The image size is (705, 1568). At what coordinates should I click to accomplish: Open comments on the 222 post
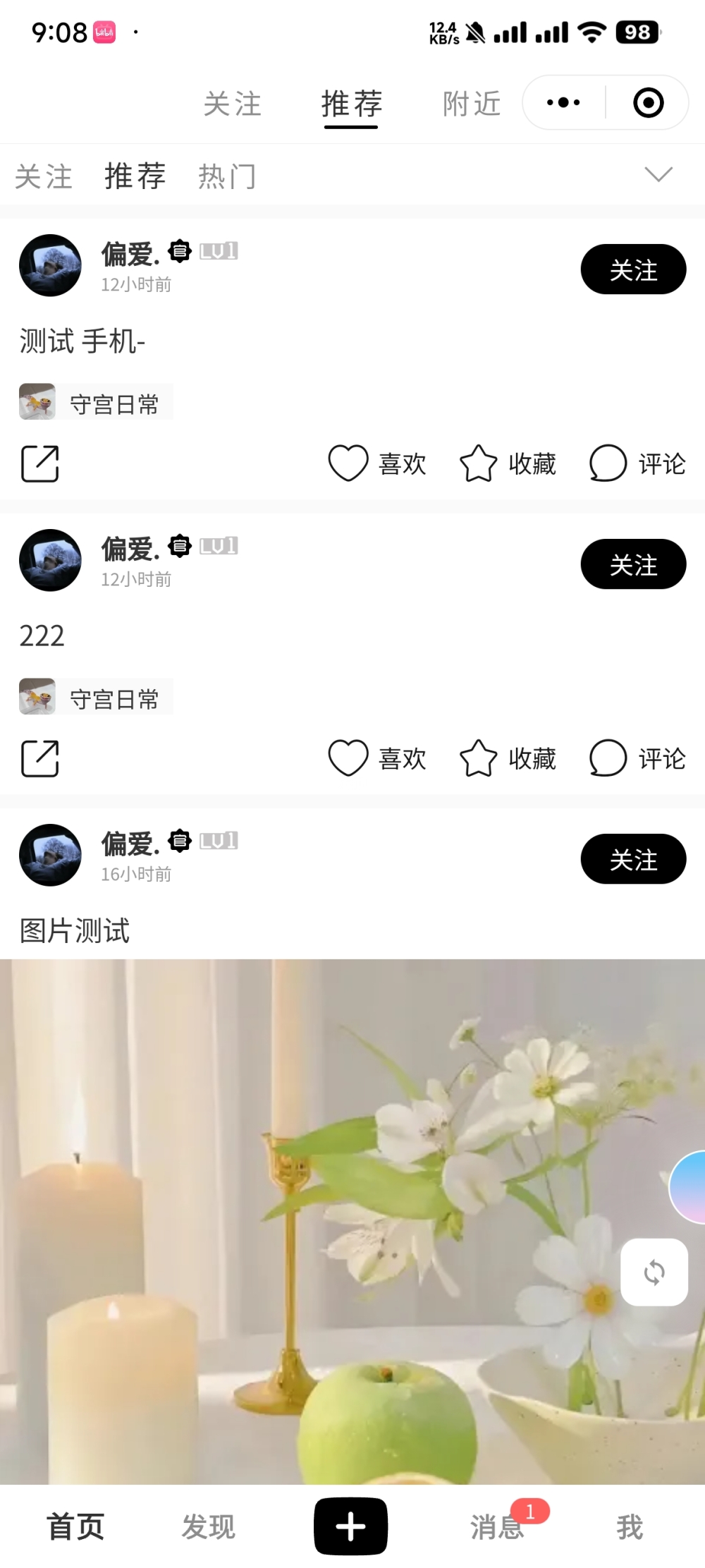[637, 758]
